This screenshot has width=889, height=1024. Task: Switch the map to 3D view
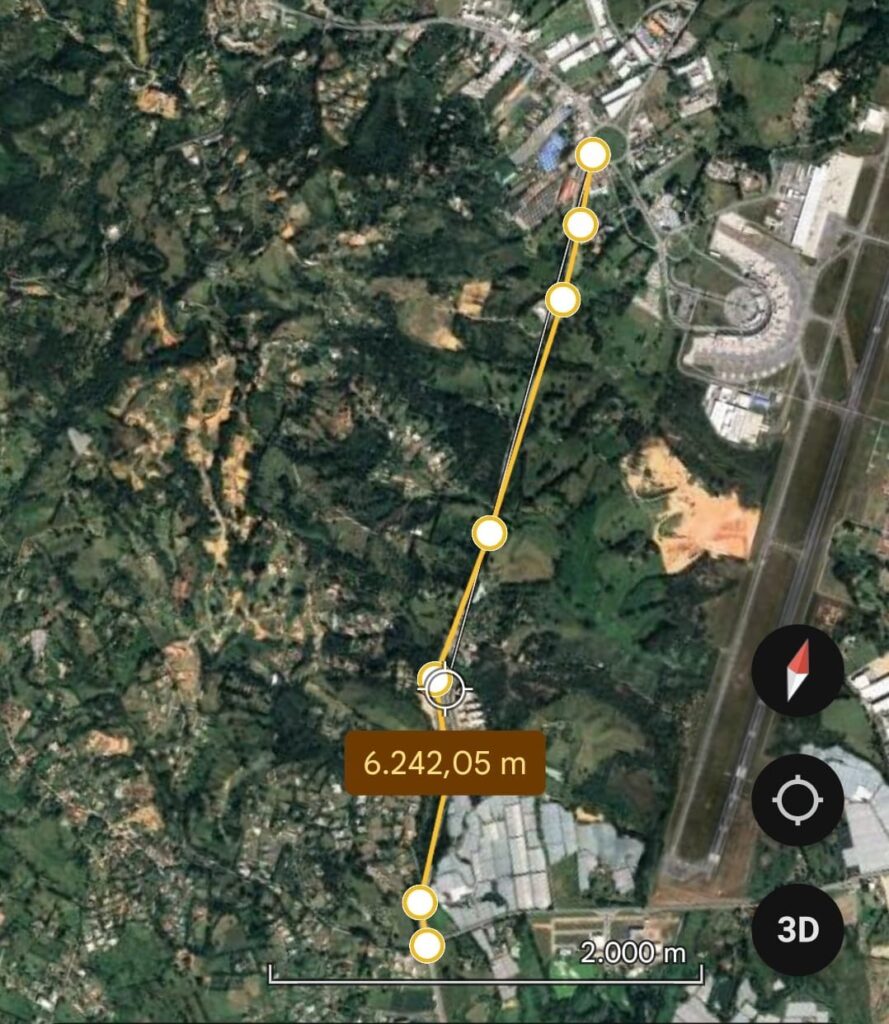coord(797,929)
